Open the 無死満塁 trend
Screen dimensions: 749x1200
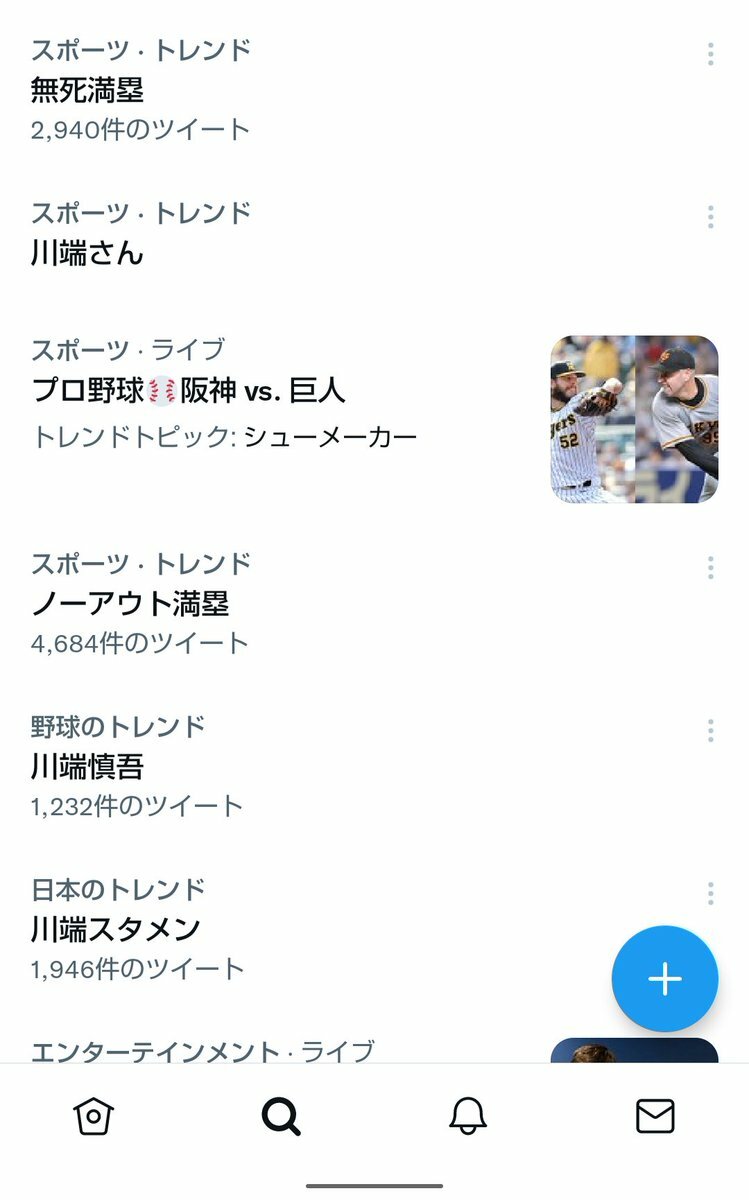(x=374, y=90)
